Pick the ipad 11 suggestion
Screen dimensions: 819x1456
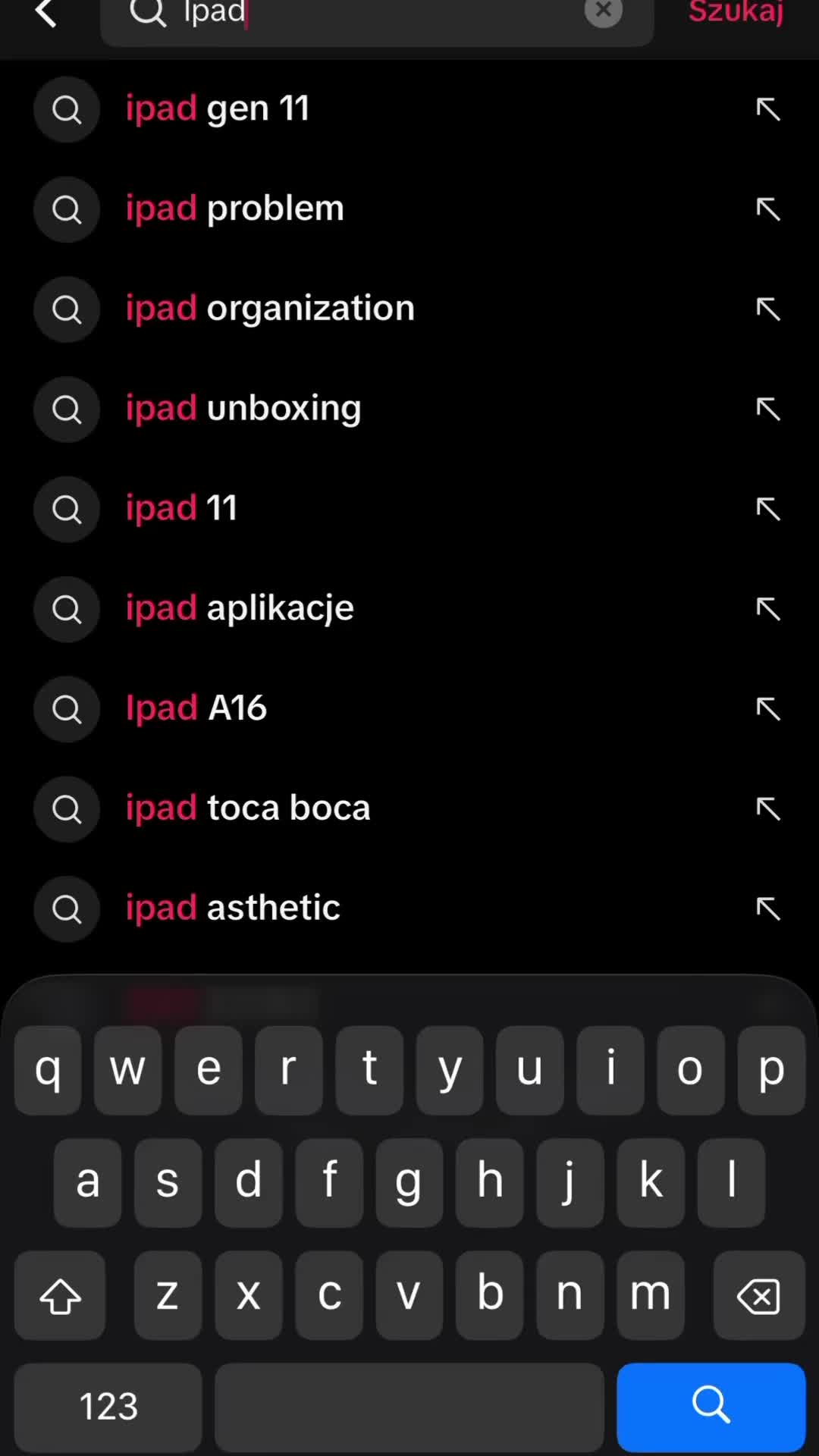(x=409, y=509)
